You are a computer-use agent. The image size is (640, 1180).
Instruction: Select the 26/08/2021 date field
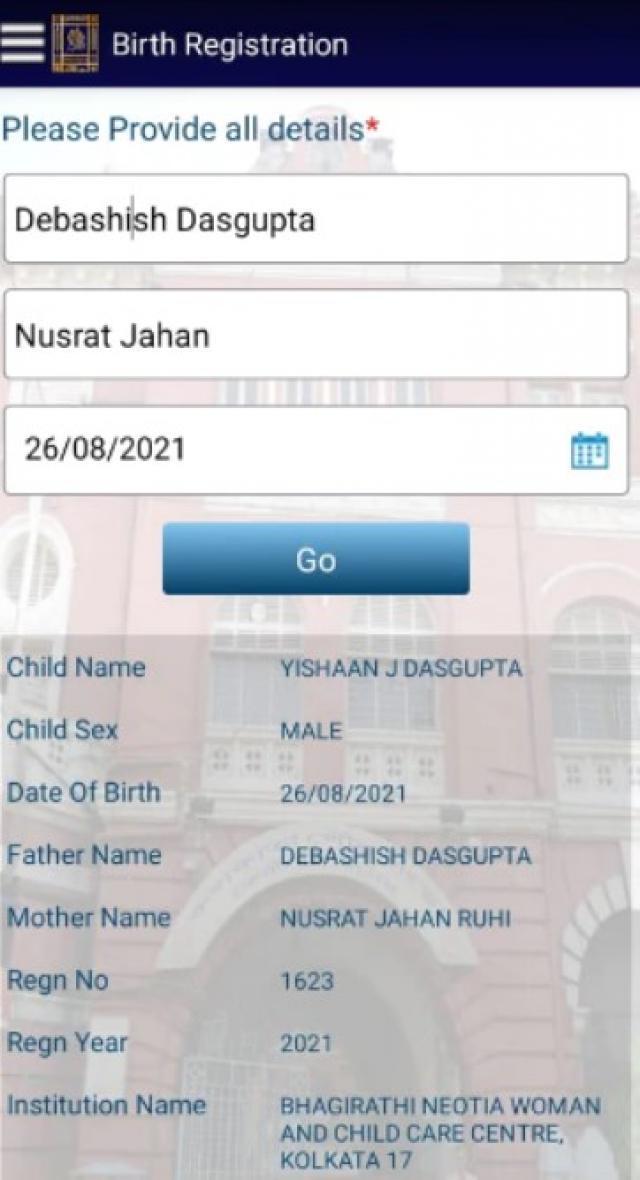[280, 449]
